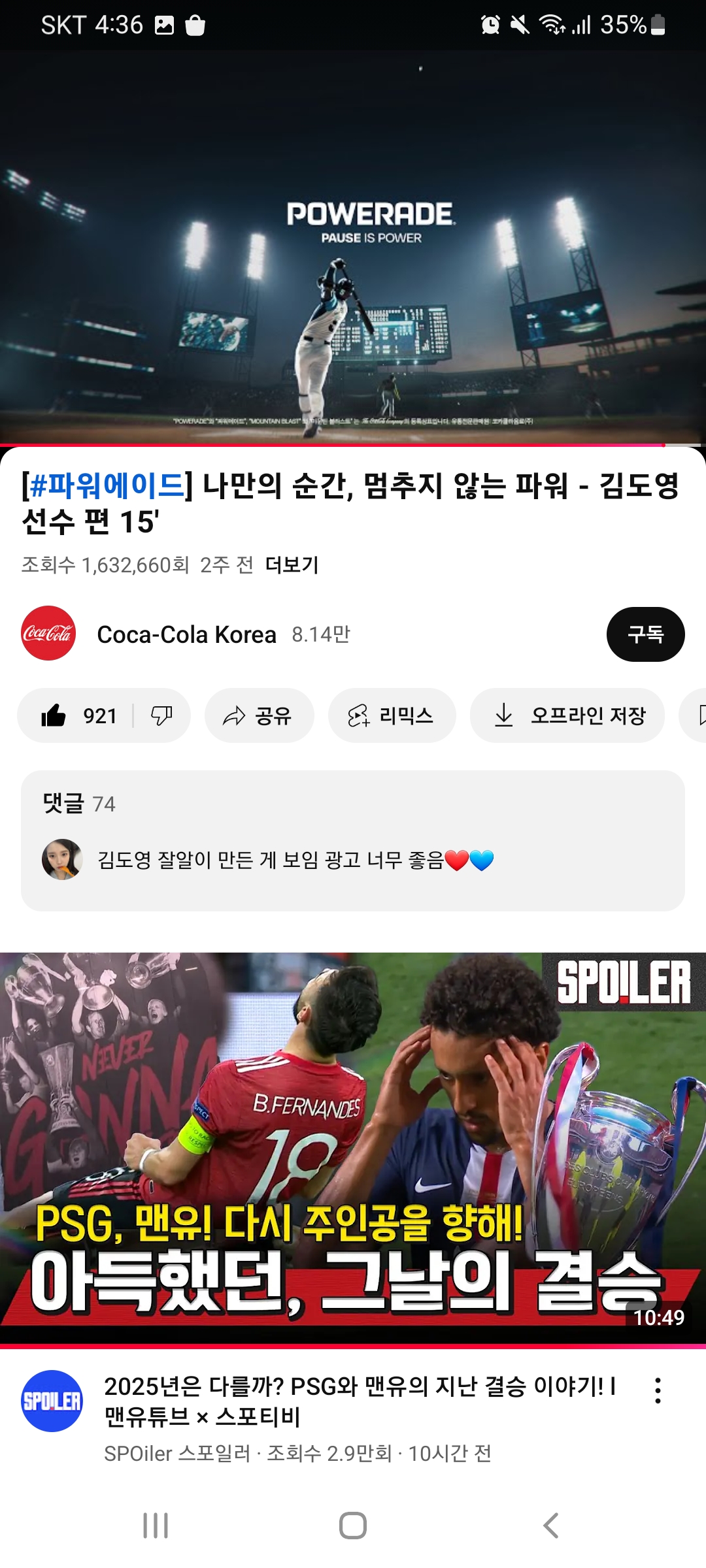
Task: Tap the Powerade video player
Action: (x=353, y=248)
